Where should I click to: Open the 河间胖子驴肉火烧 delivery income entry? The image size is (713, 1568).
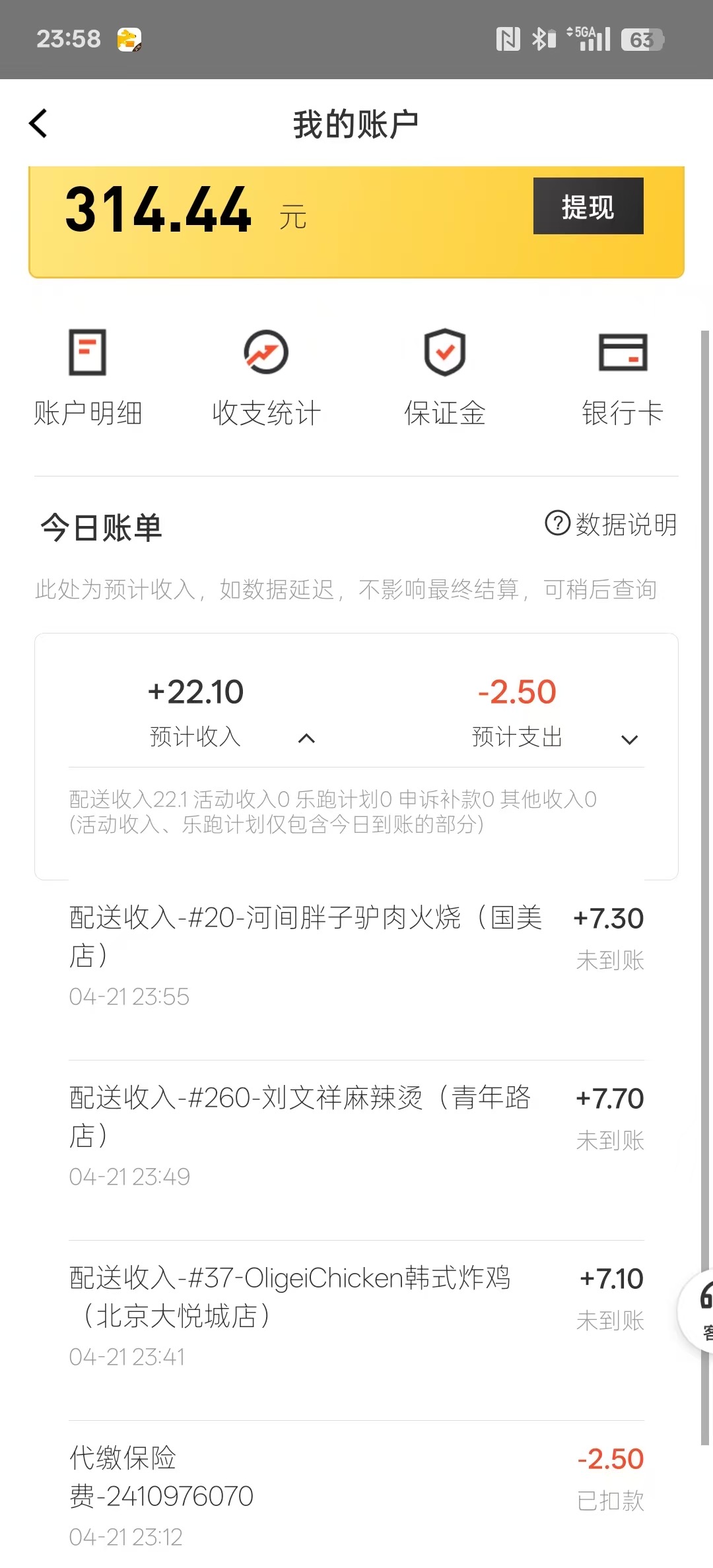[356, 956]
